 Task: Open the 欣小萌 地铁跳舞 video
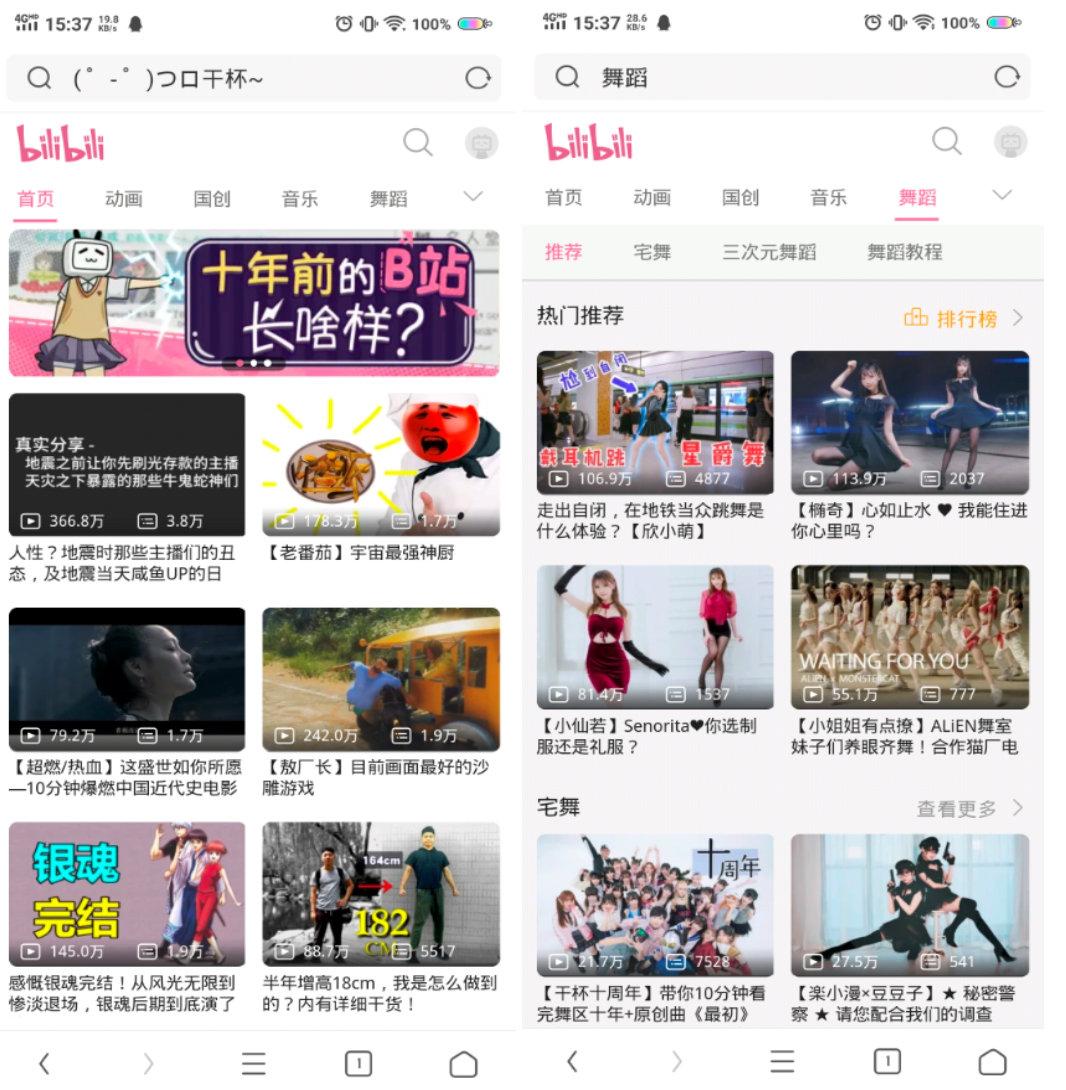click(655, 422)
